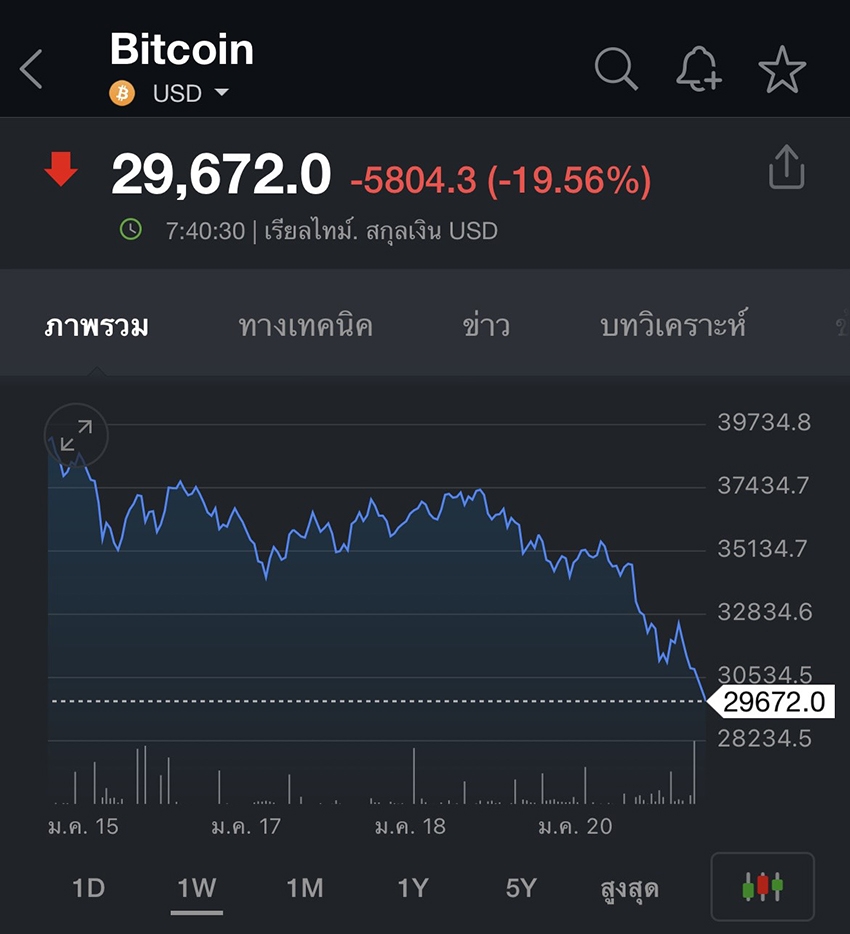Select the 1W chart range

pyautogui.click(x=197, y=888)
